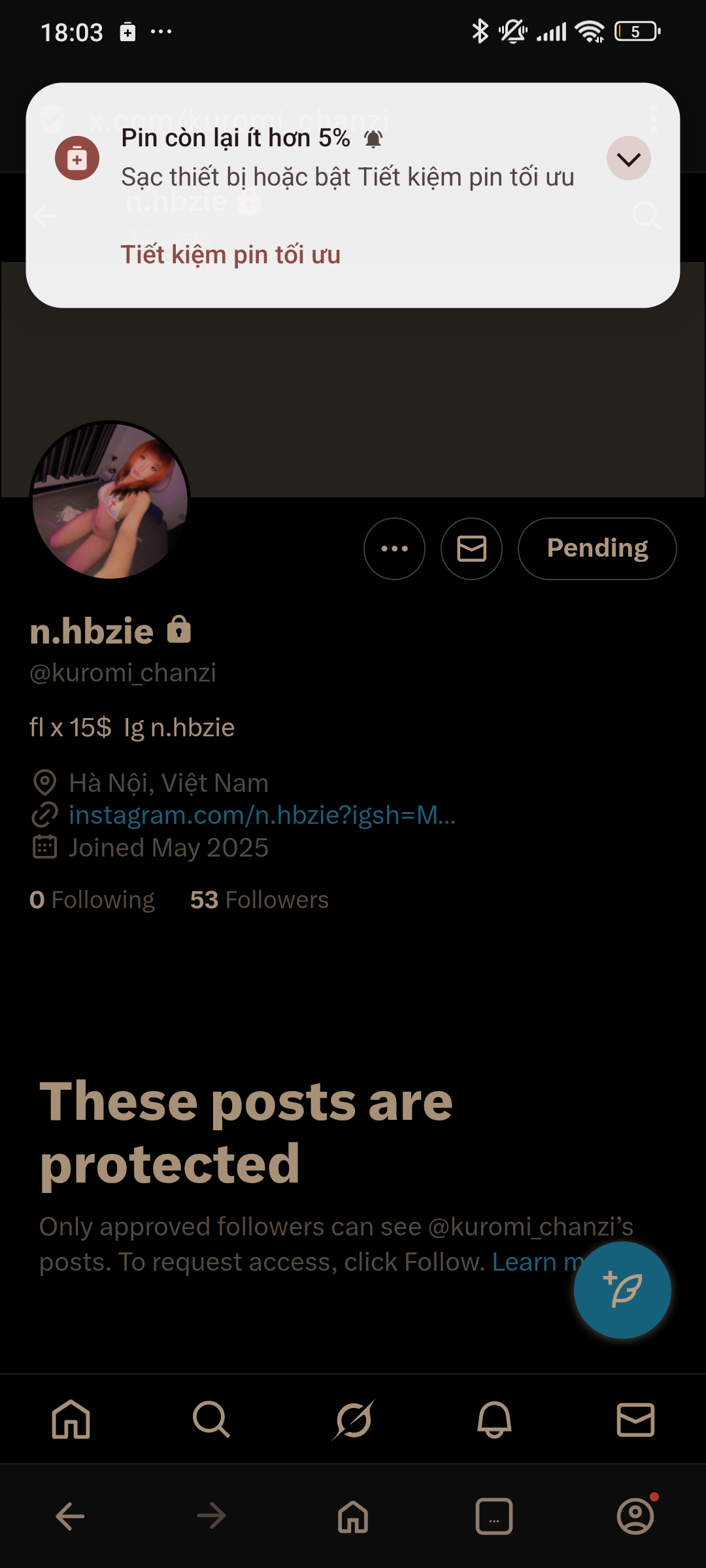View n.hbzie's profile picture

(x=110, y=500)
